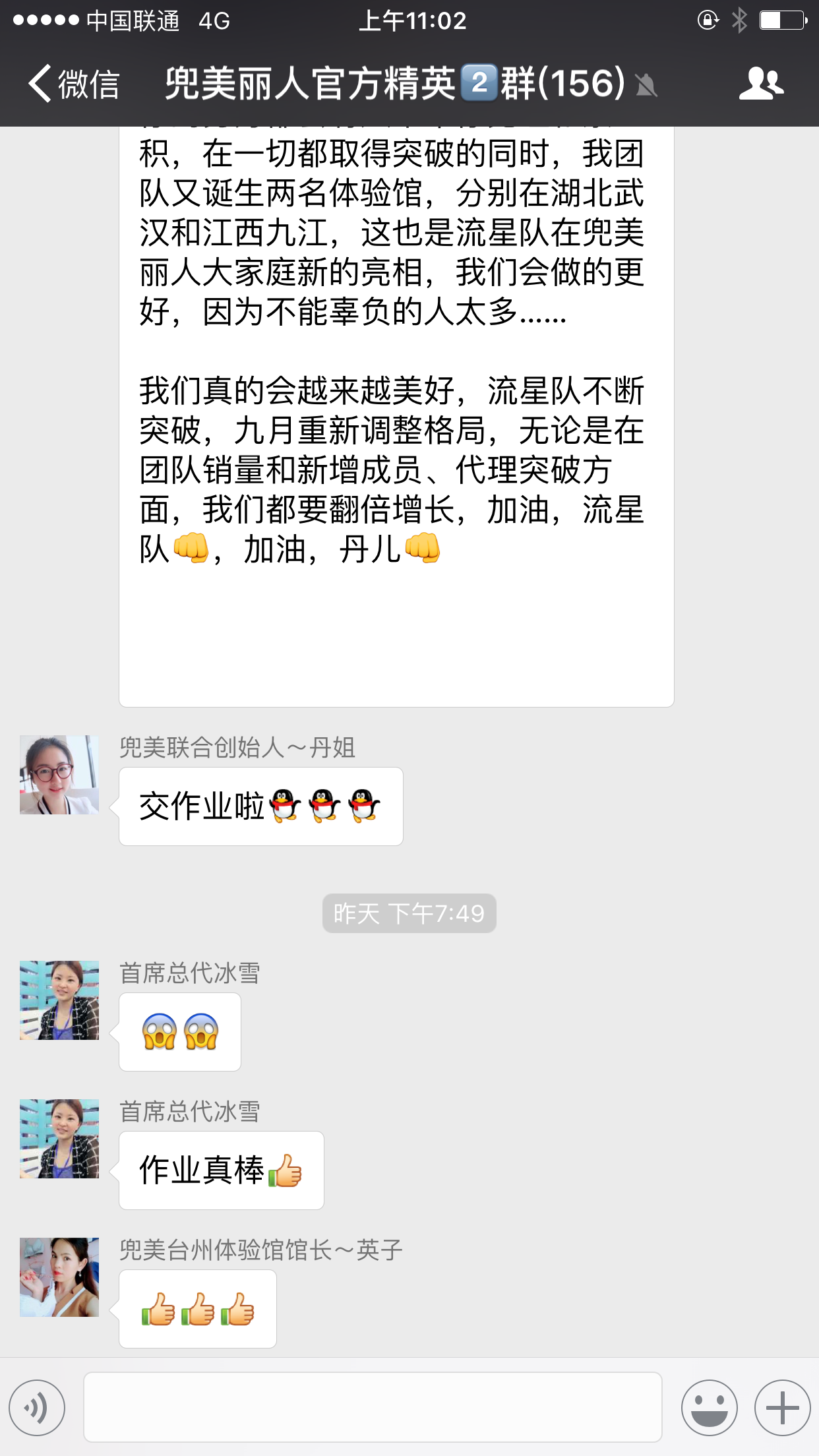819x1456 pixels.
Task: Open the plus attachments menu
Action: pyautogui.click(x=782, y=1407)
